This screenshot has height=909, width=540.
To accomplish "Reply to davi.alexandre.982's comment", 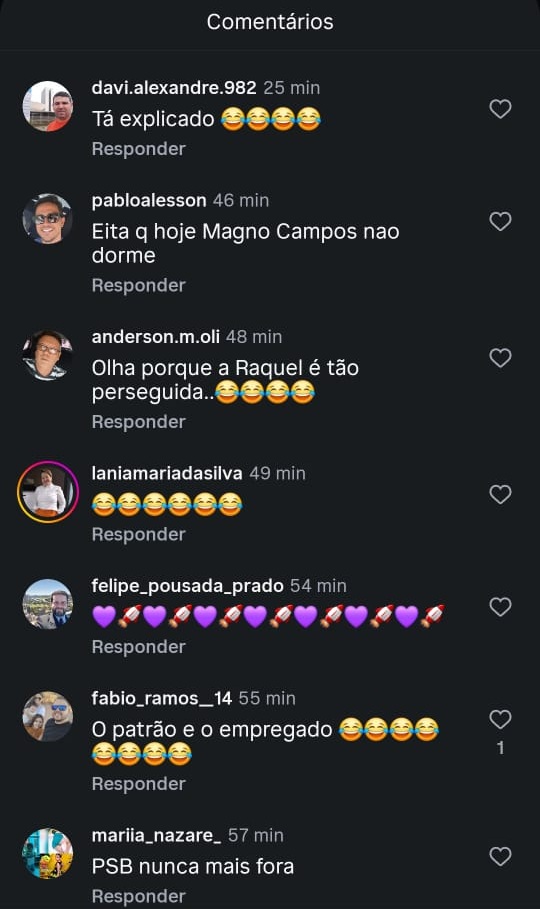I will (139, 149).
